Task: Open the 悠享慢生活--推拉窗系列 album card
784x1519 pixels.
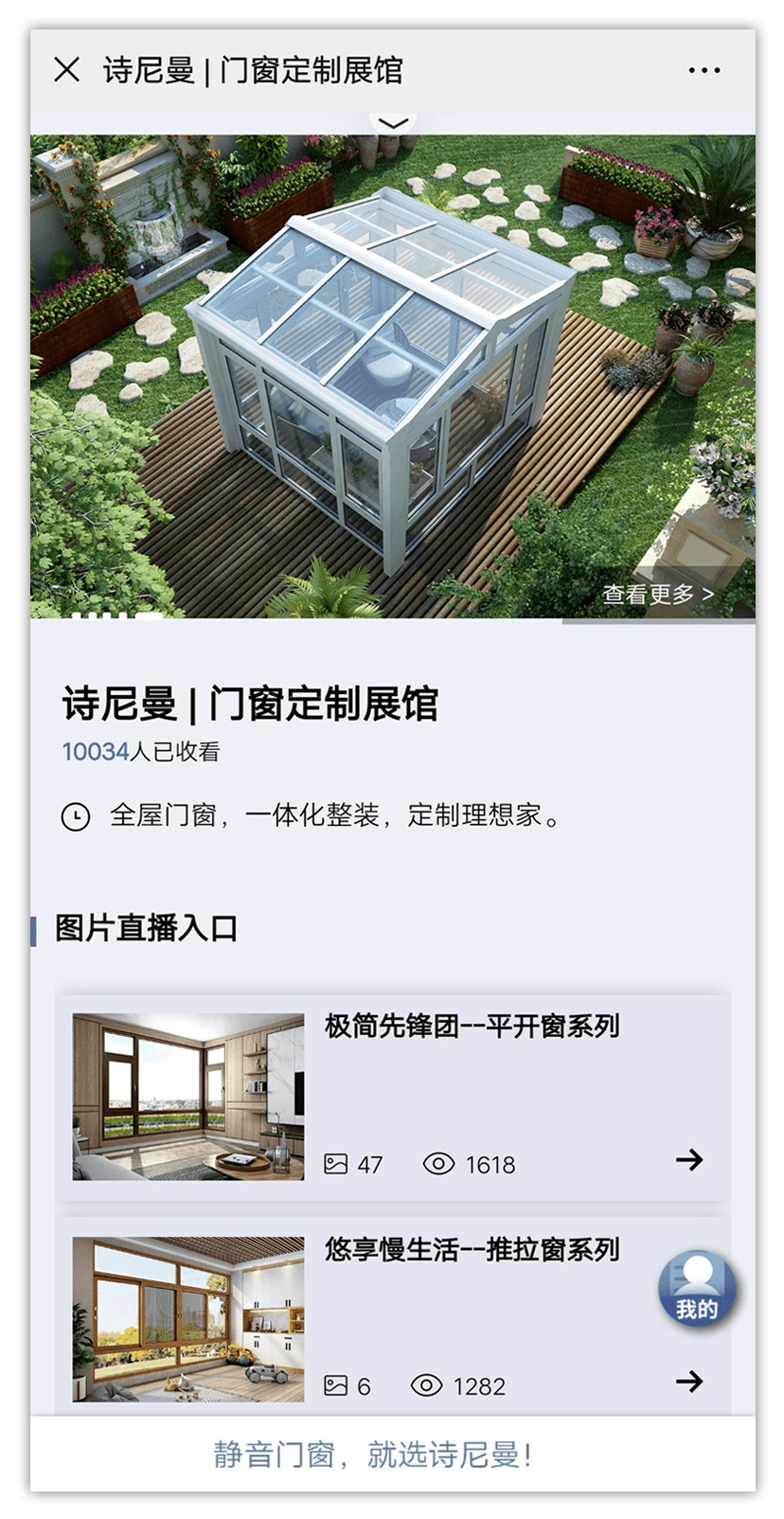Action: 471,1250
